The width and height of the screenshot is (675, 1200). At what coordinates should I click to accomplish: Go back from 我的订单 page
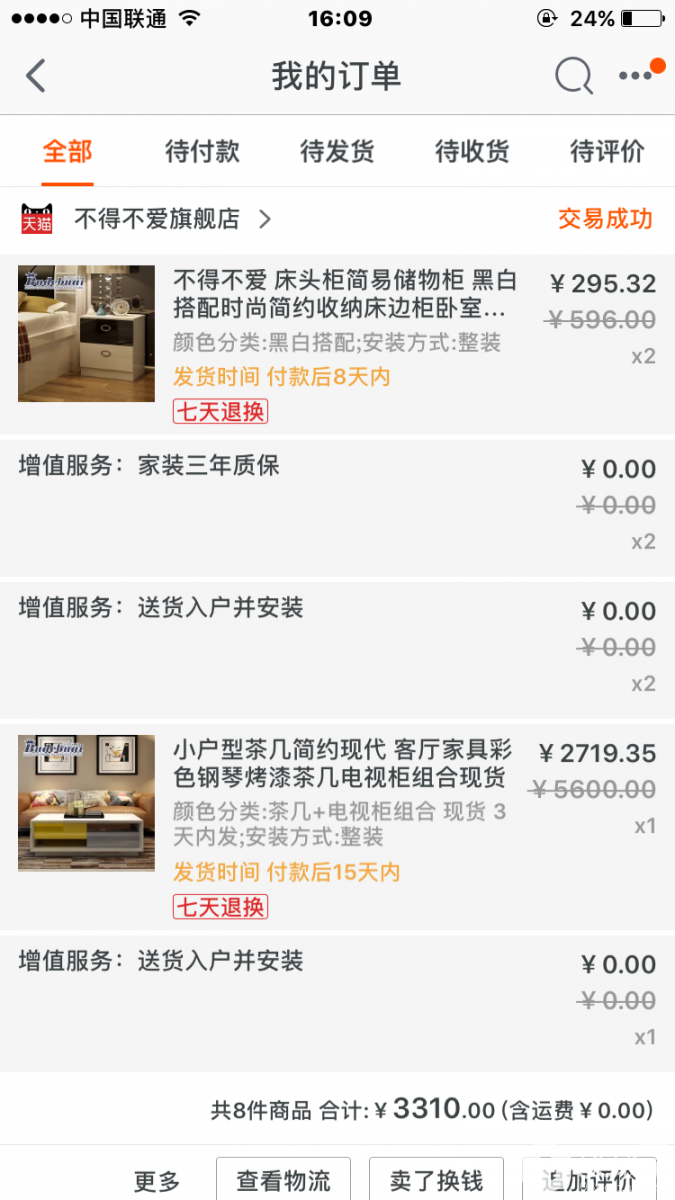coord(36,76)
